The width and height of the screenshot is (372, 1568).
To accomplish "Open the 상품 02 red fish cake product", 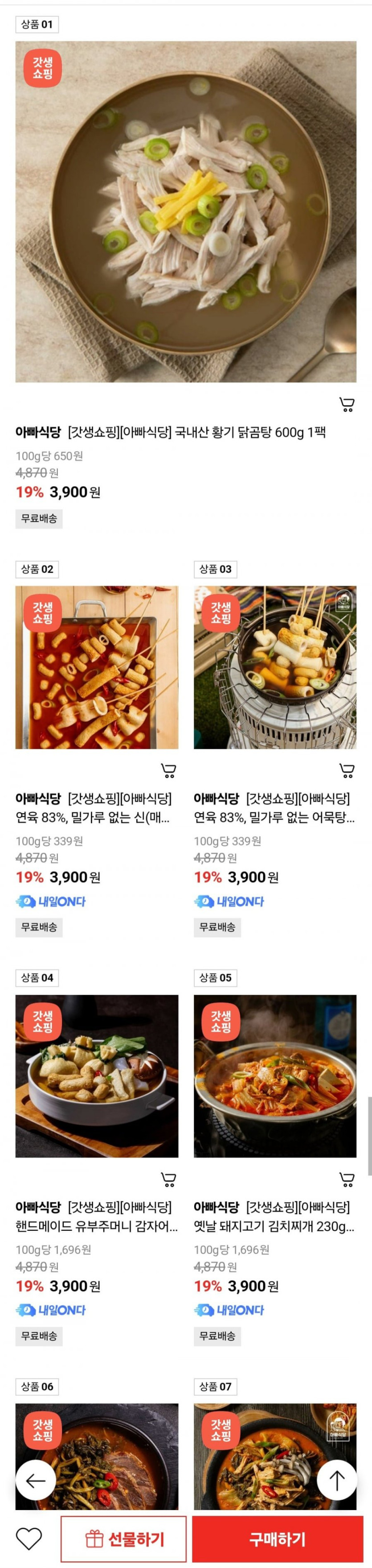I will coord(97,667).
